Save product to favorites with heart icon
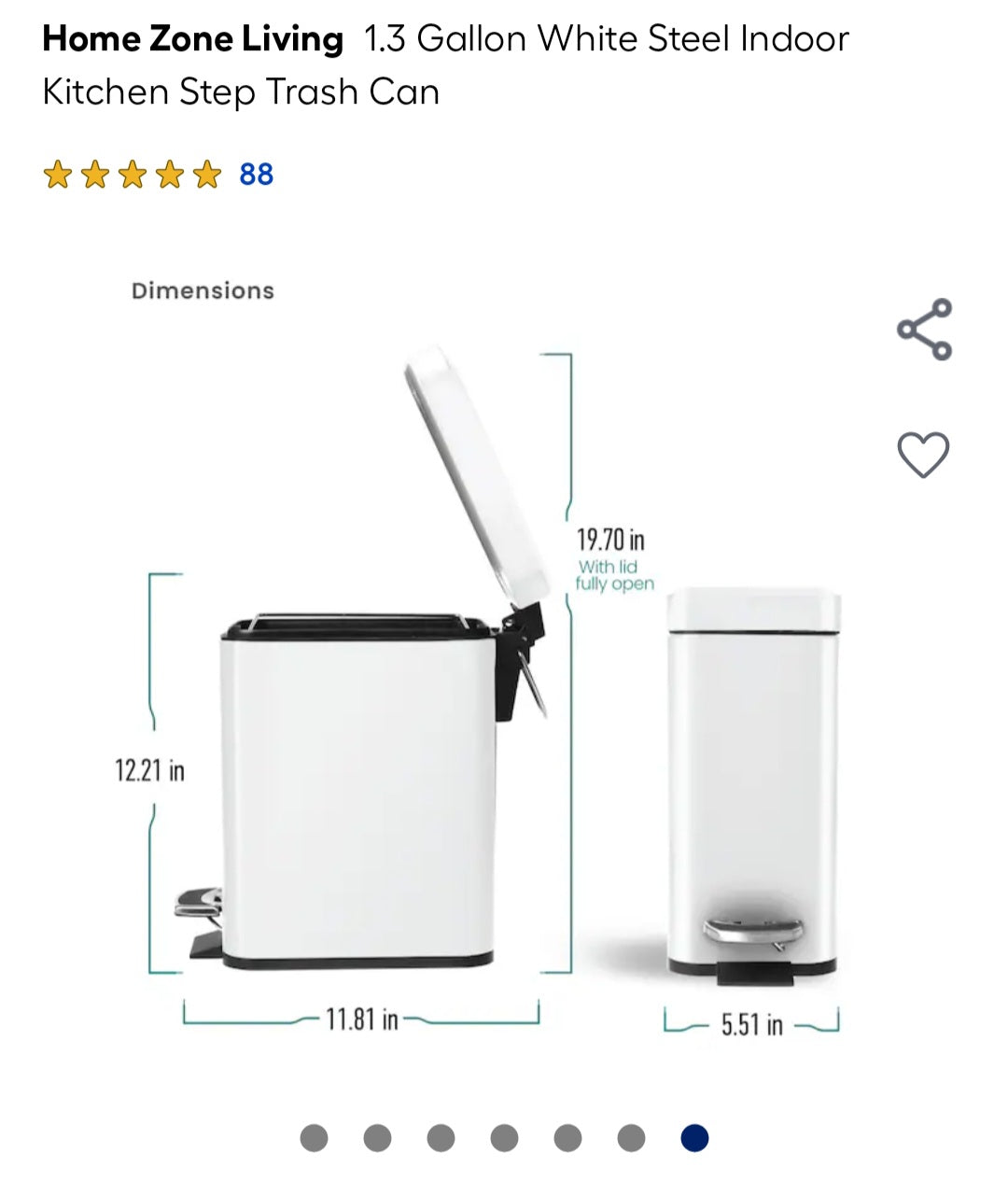 pos(923,455)
